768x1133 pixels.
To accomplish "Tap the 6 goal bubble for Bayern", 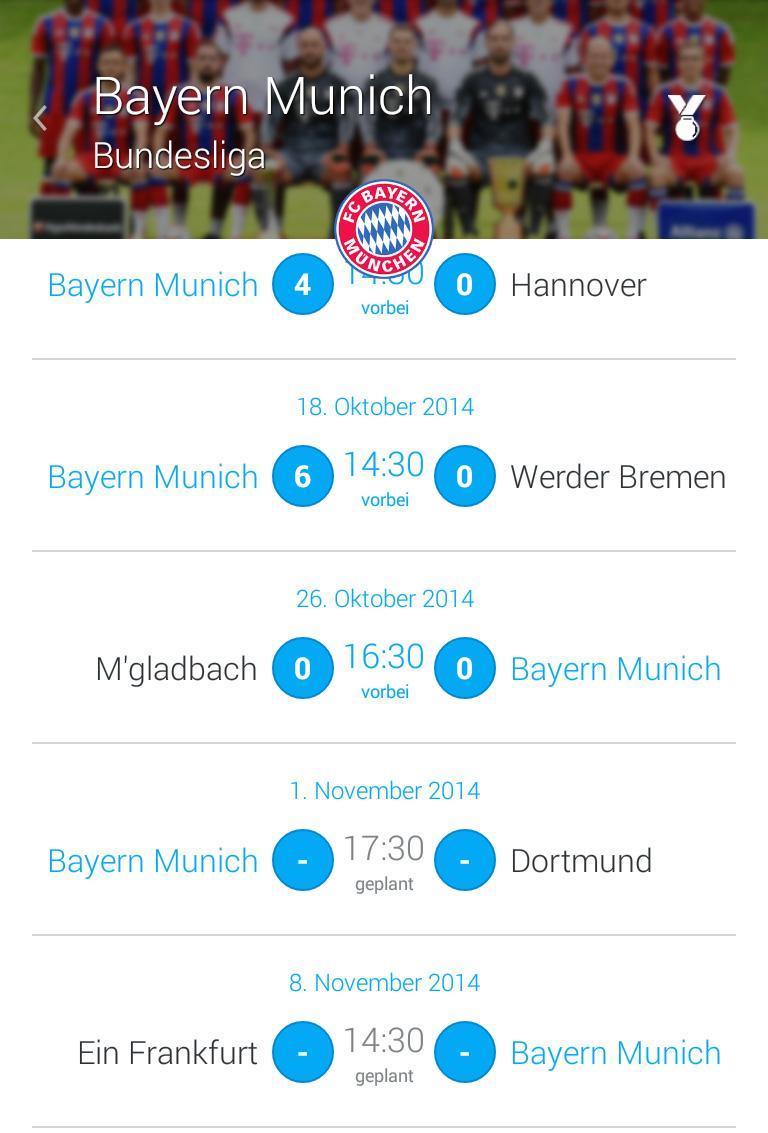I will click(x=303, y=475).
